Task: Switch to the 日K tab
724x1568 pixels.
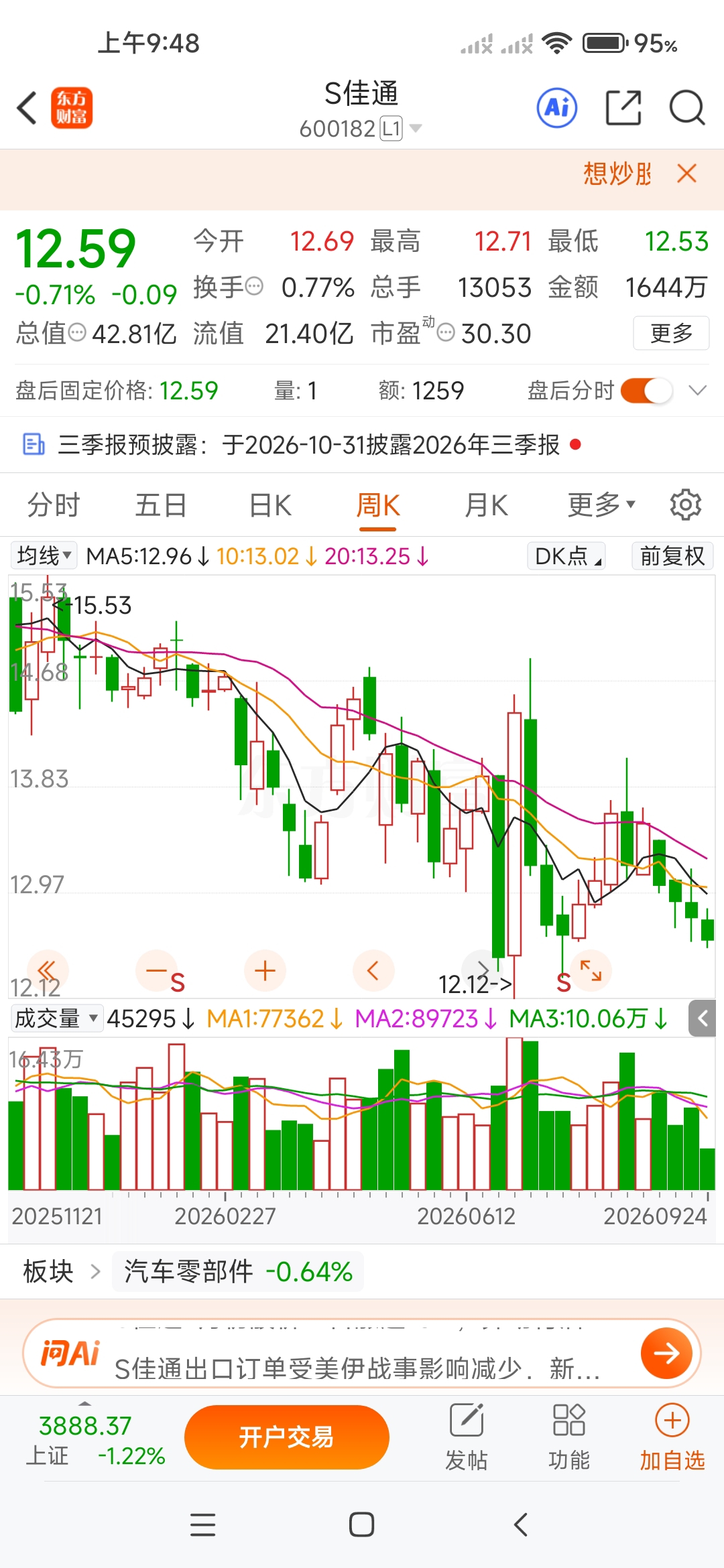Action: pos(270,505)
